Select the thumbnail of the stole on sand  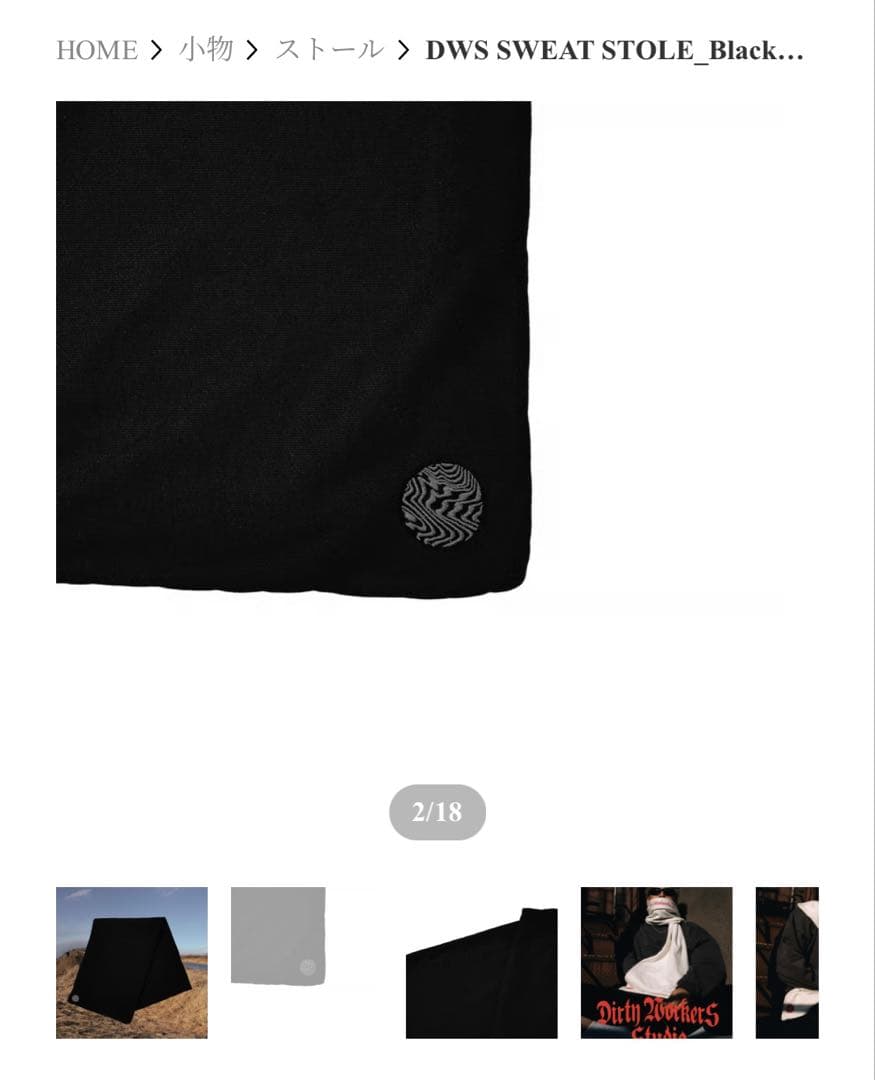pyautogui.click(x=132, y=962)
